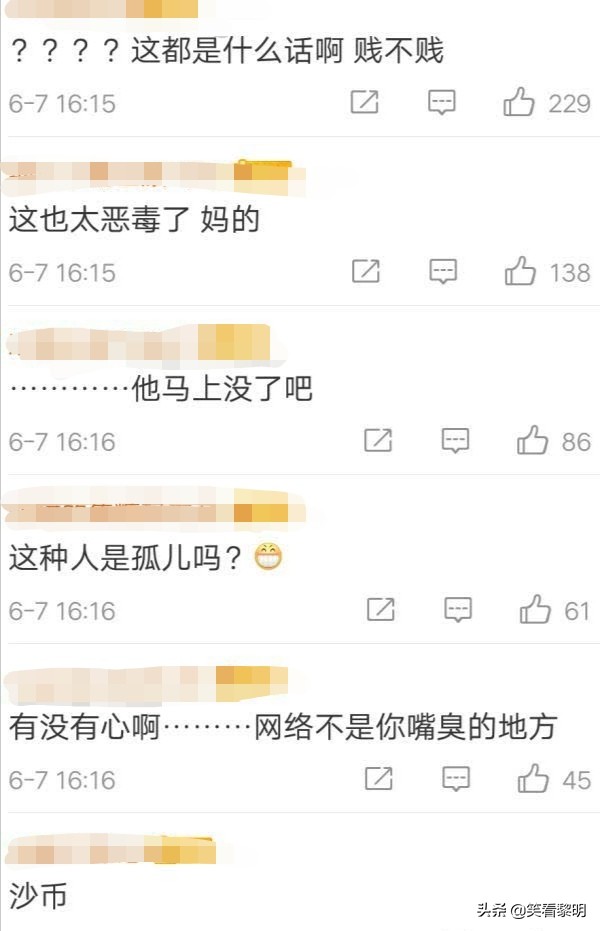This screenshot has width=600, height=931.
Task: Reply to the '网络不是你嘴臭的地方' comment
Action: point(456,778)
